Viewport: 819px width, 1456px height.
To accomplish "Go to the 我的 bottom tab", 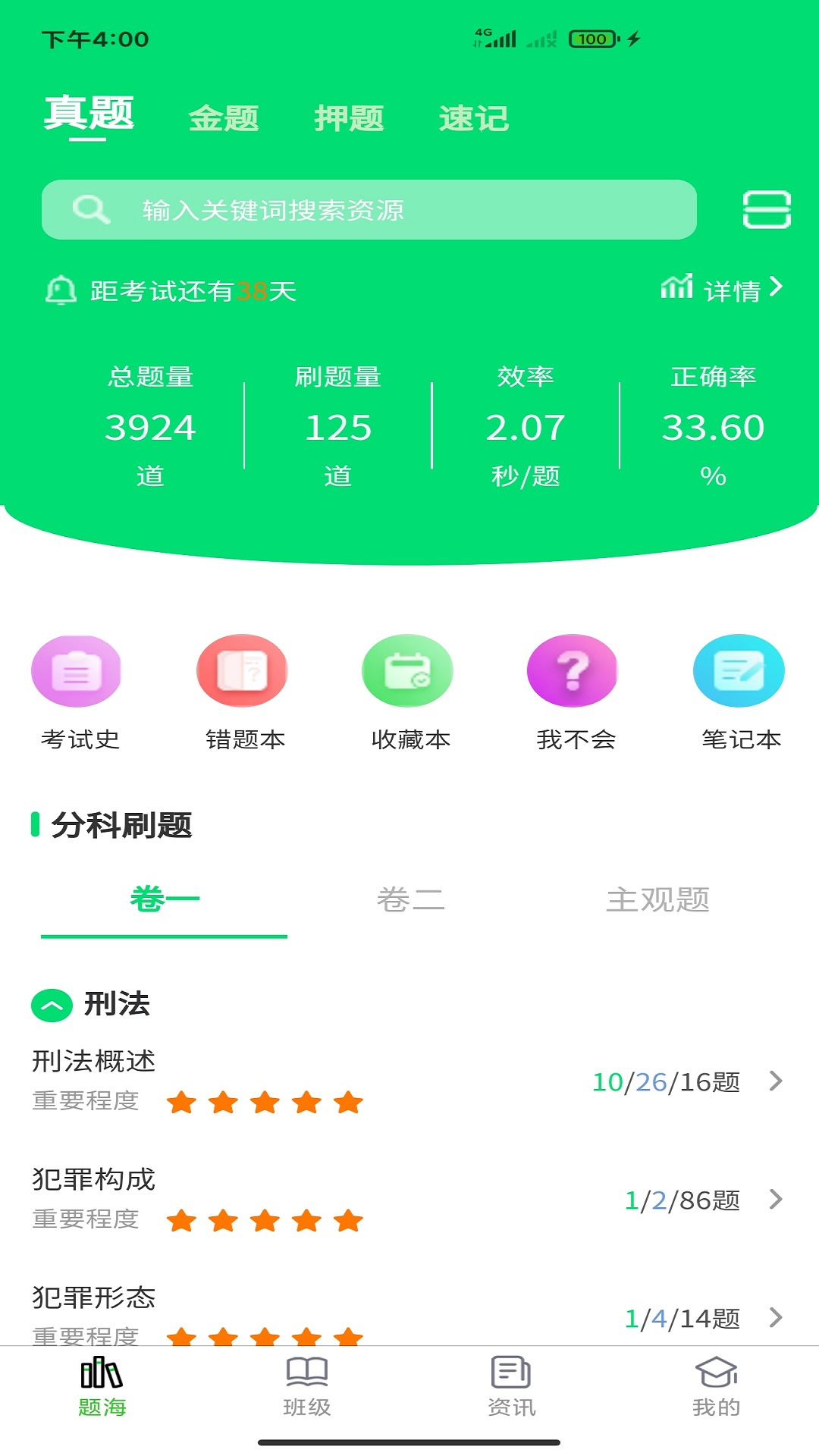I will [x=716, y=1387].
